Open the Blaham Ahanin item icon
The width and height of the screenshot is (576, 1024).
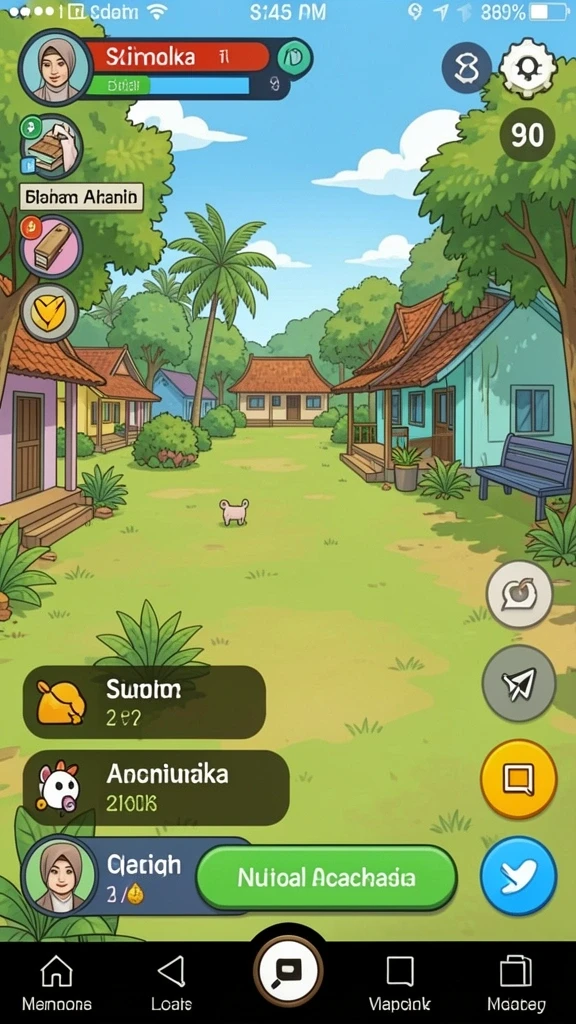pyautogui.click(x=52, y=148)
